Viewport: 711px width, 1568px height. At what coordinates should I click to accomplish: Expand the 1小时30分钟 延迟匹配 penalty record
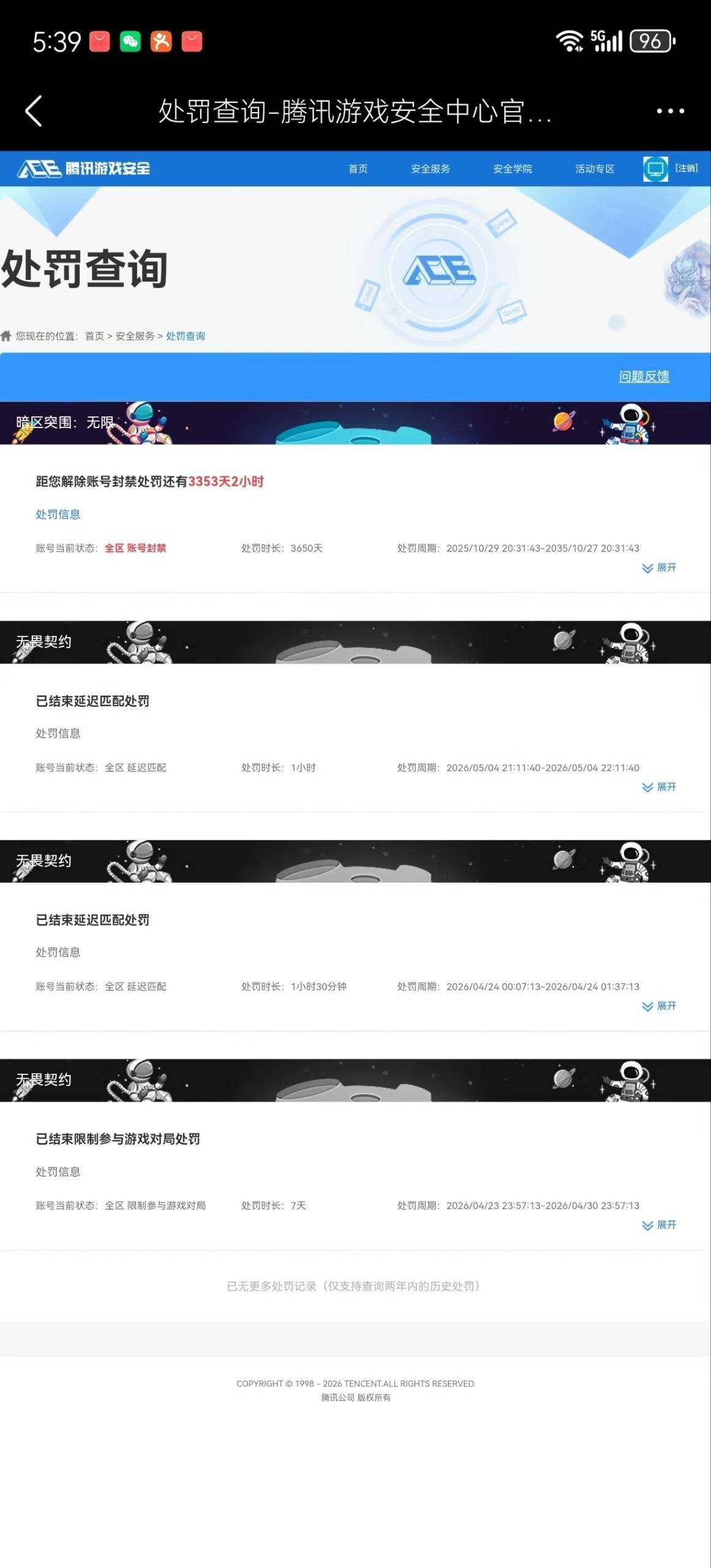tap(659, 1006)
